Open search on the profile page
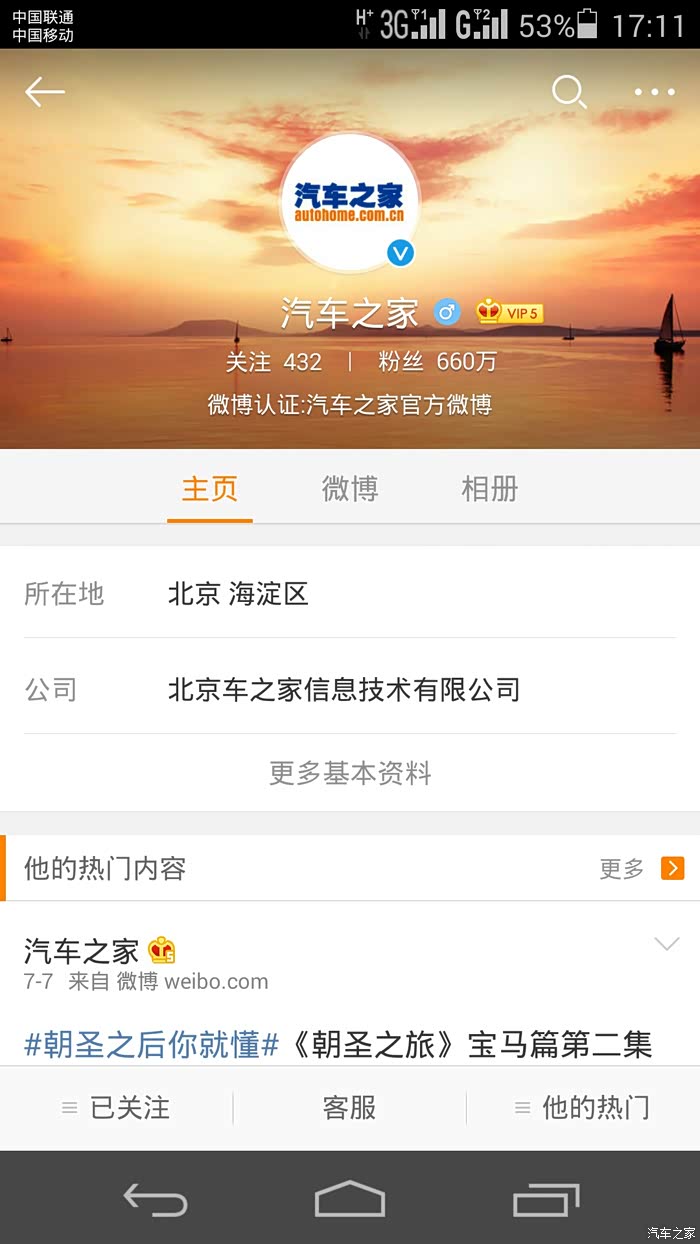Screen dimensions: 700x1244 tap(569, 93)
